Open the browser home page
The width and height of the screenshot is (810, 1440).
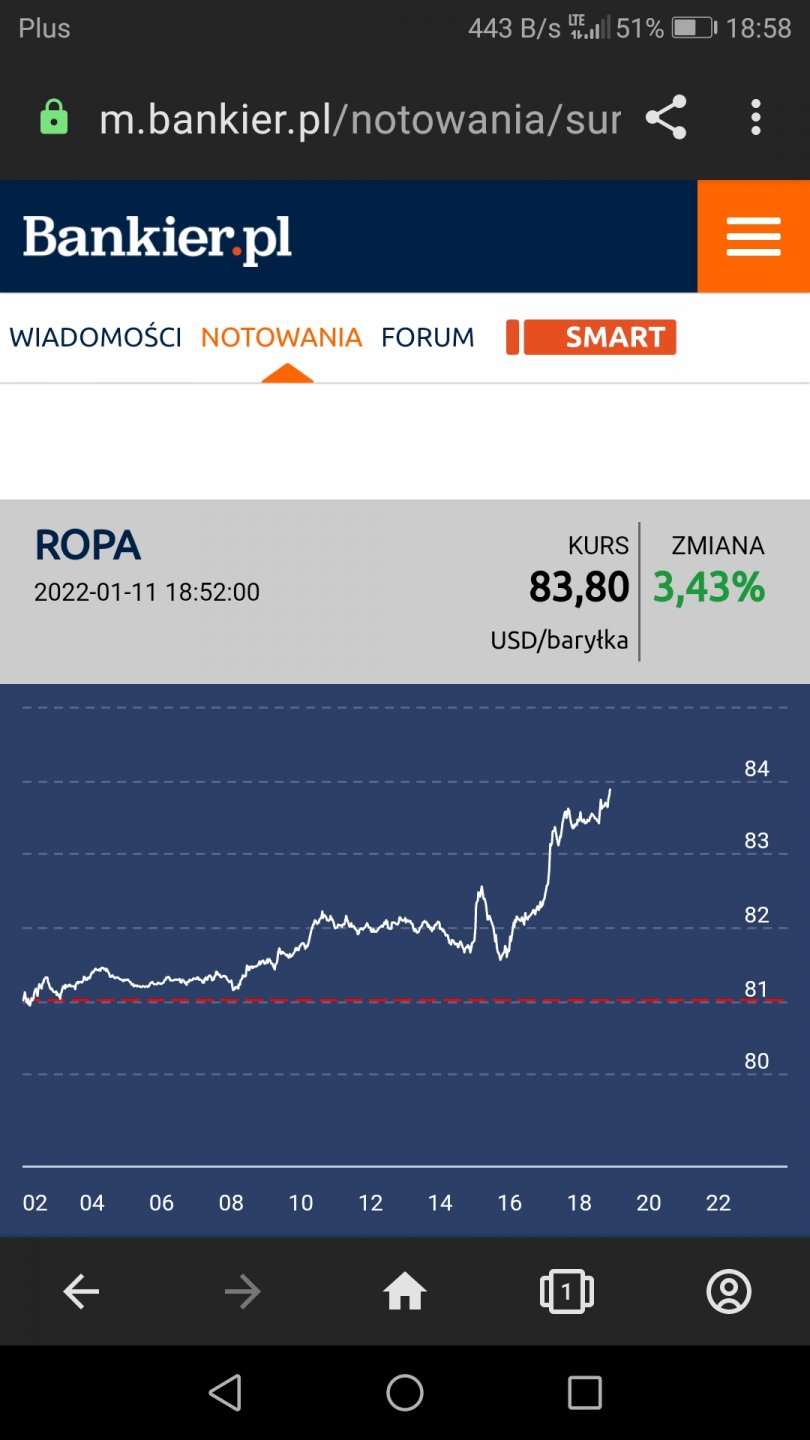(405, 1292)
